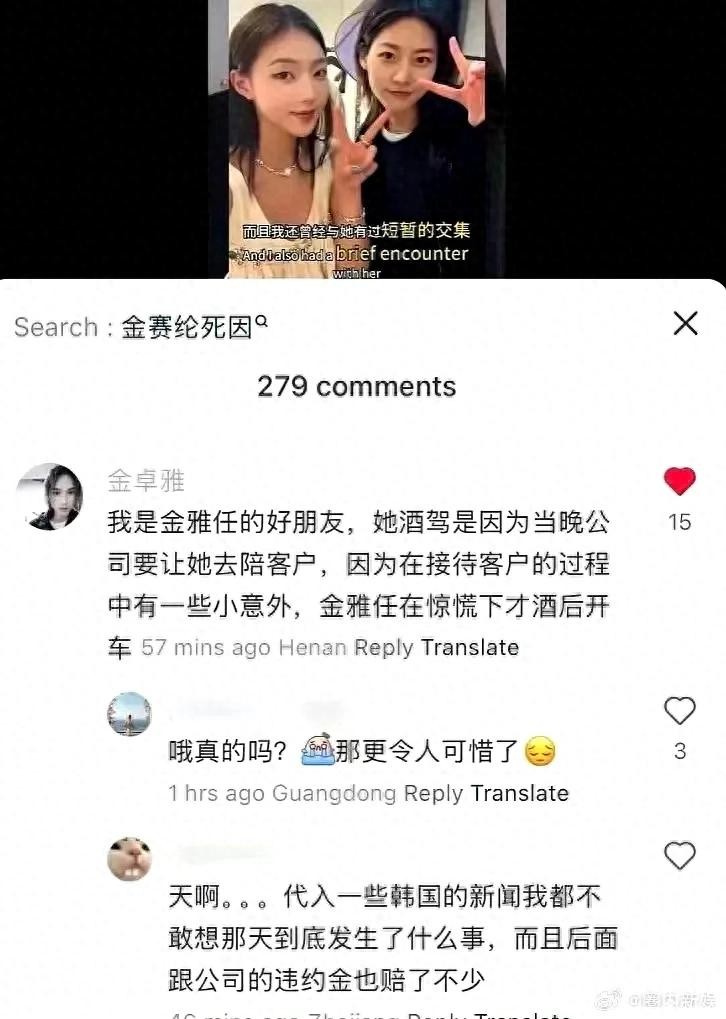Screen dimensions: 726x1019
Task: Unlike 金卓雅's comment
Action: coord(679,482)
